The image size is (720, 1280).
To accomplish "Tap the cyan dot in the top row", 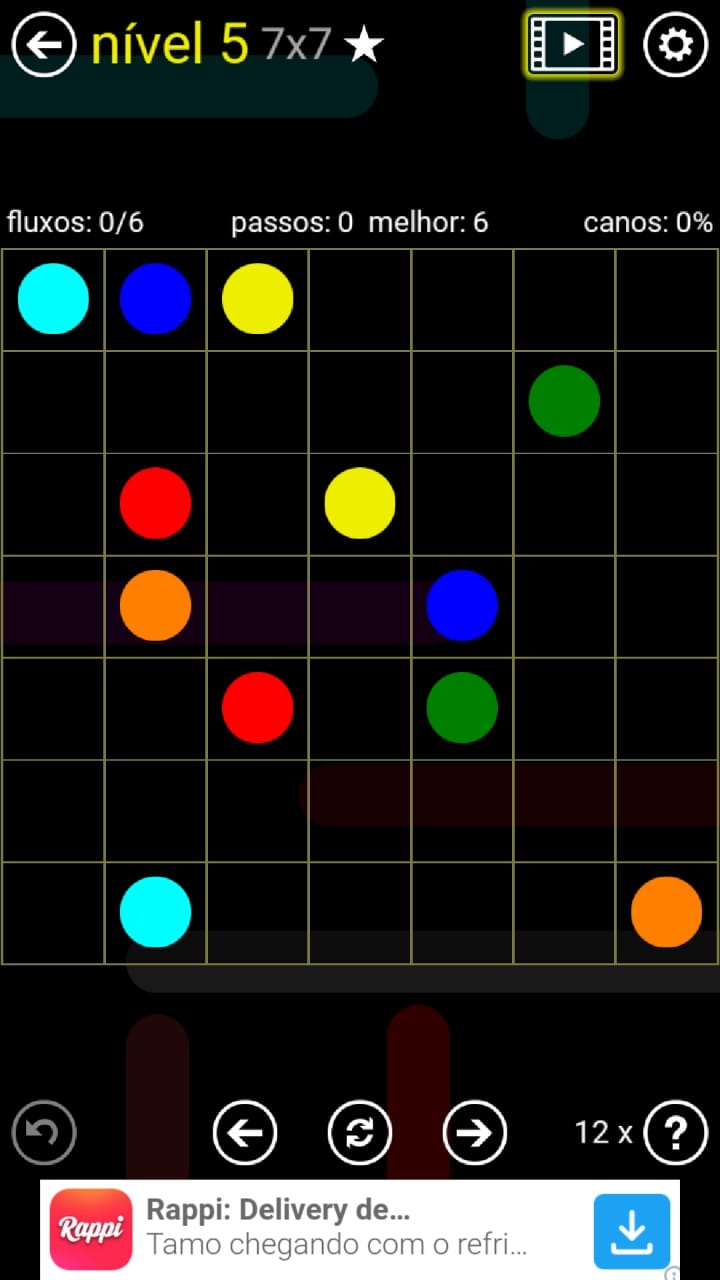I will tap(53, 299).
